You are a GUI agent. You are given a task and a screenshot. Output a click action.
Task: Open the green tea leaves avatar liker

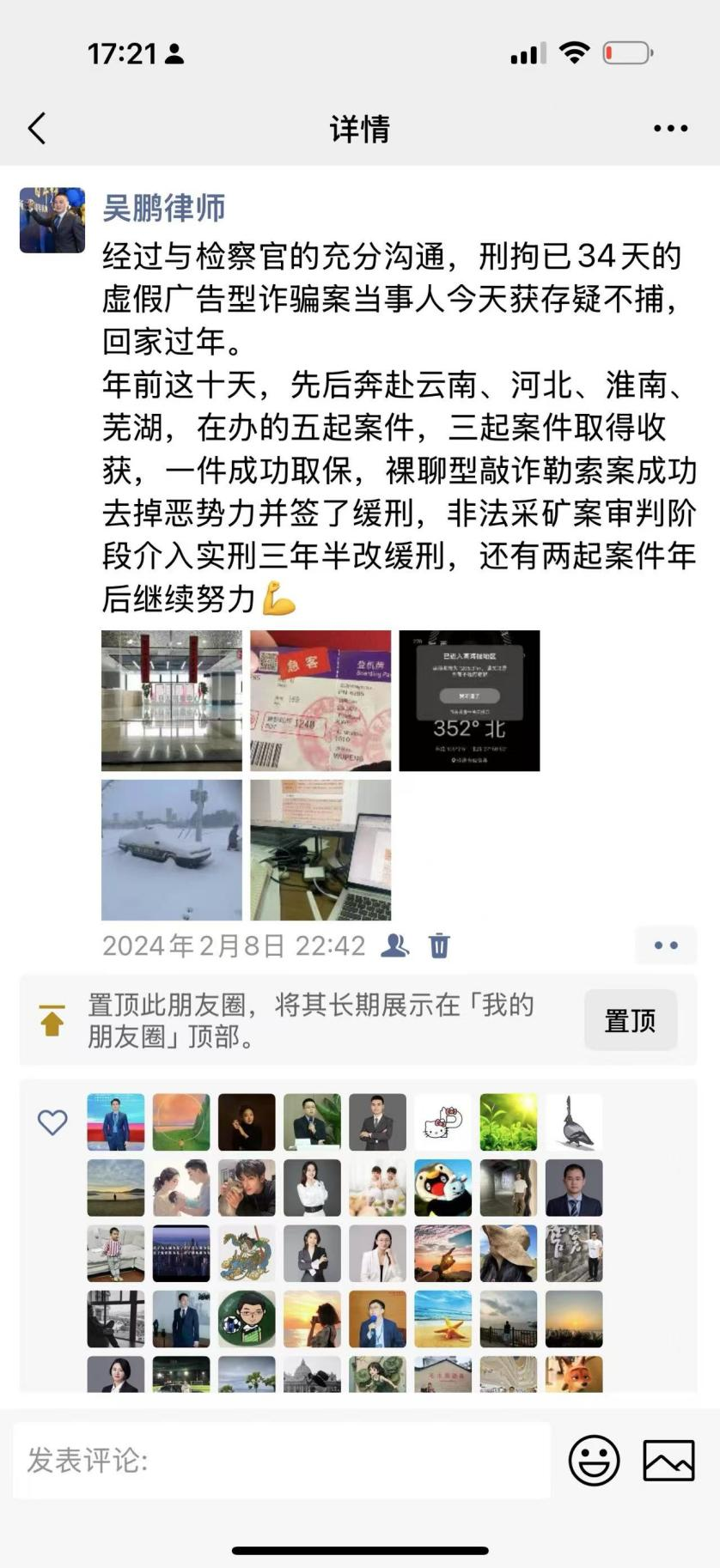(x=508, y=1122)
